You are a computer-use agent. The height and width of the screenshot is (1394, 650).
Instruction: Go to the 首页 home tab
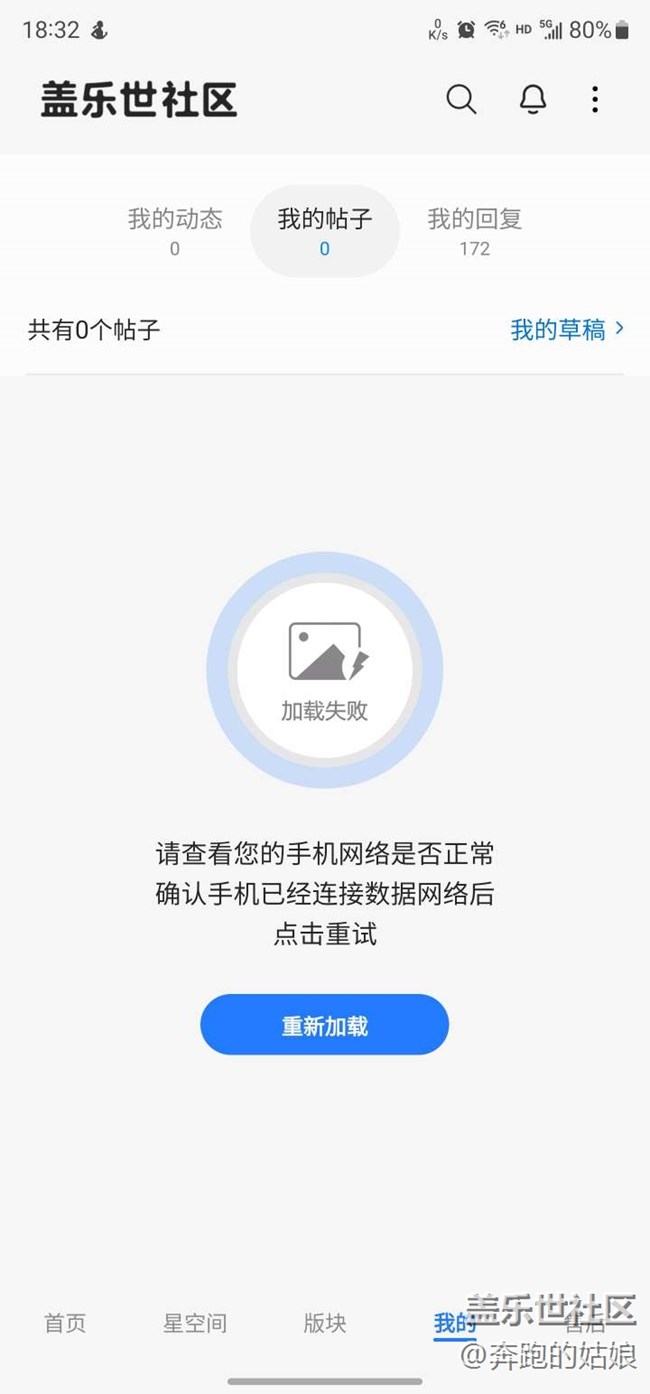click(65, 1323)
